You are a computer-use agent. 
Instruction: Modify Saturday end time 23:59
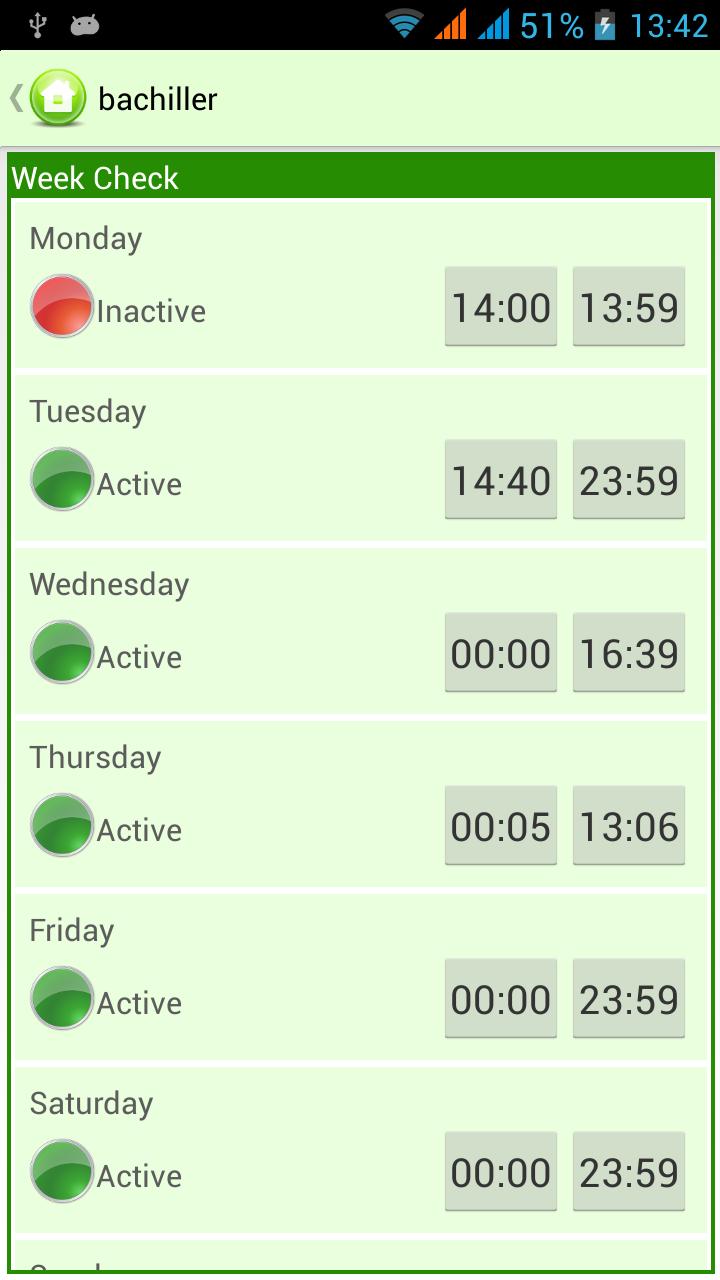pyautogui.click(x=628, y=1172)
